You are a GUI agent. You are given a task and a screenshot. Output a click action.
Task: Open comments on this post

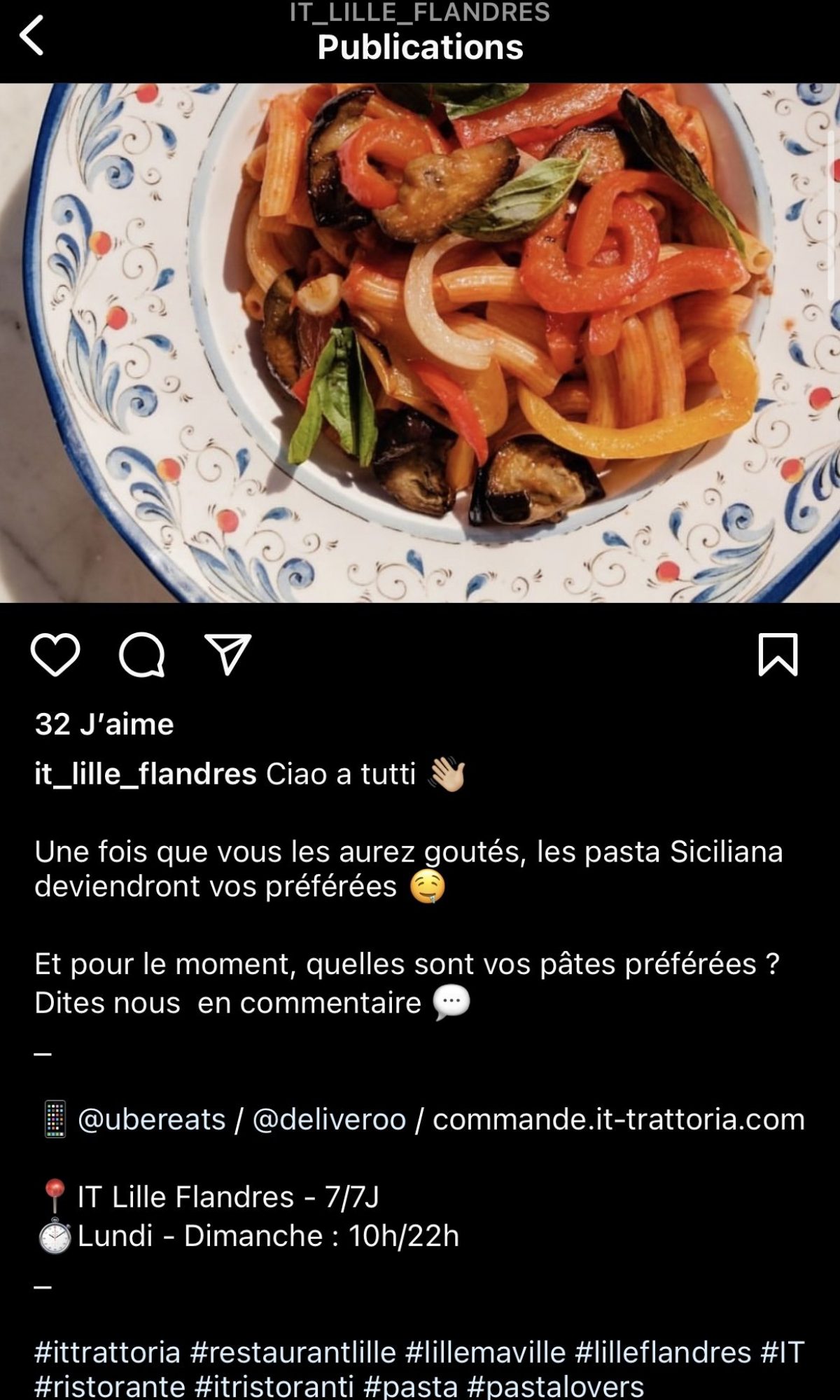pyautogui.click(x=142, y=655)
